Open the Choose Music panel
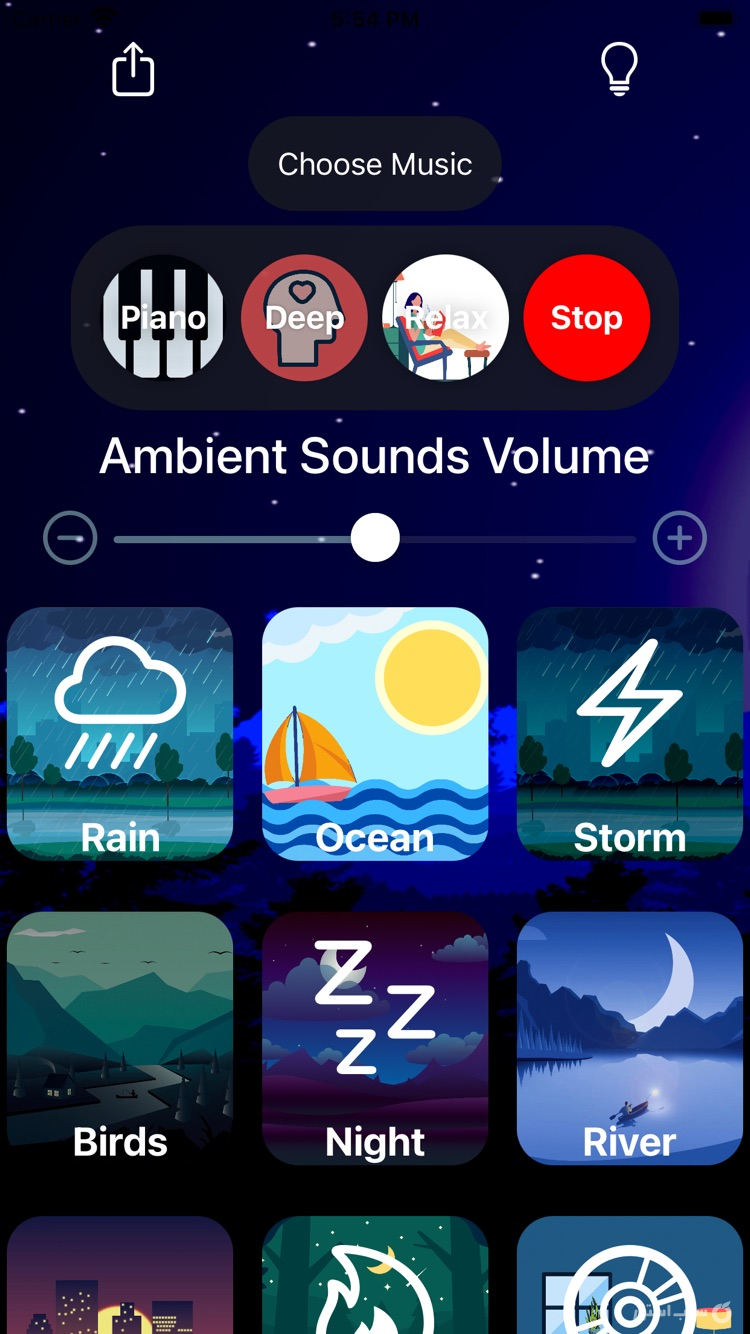 pos(374,164)
